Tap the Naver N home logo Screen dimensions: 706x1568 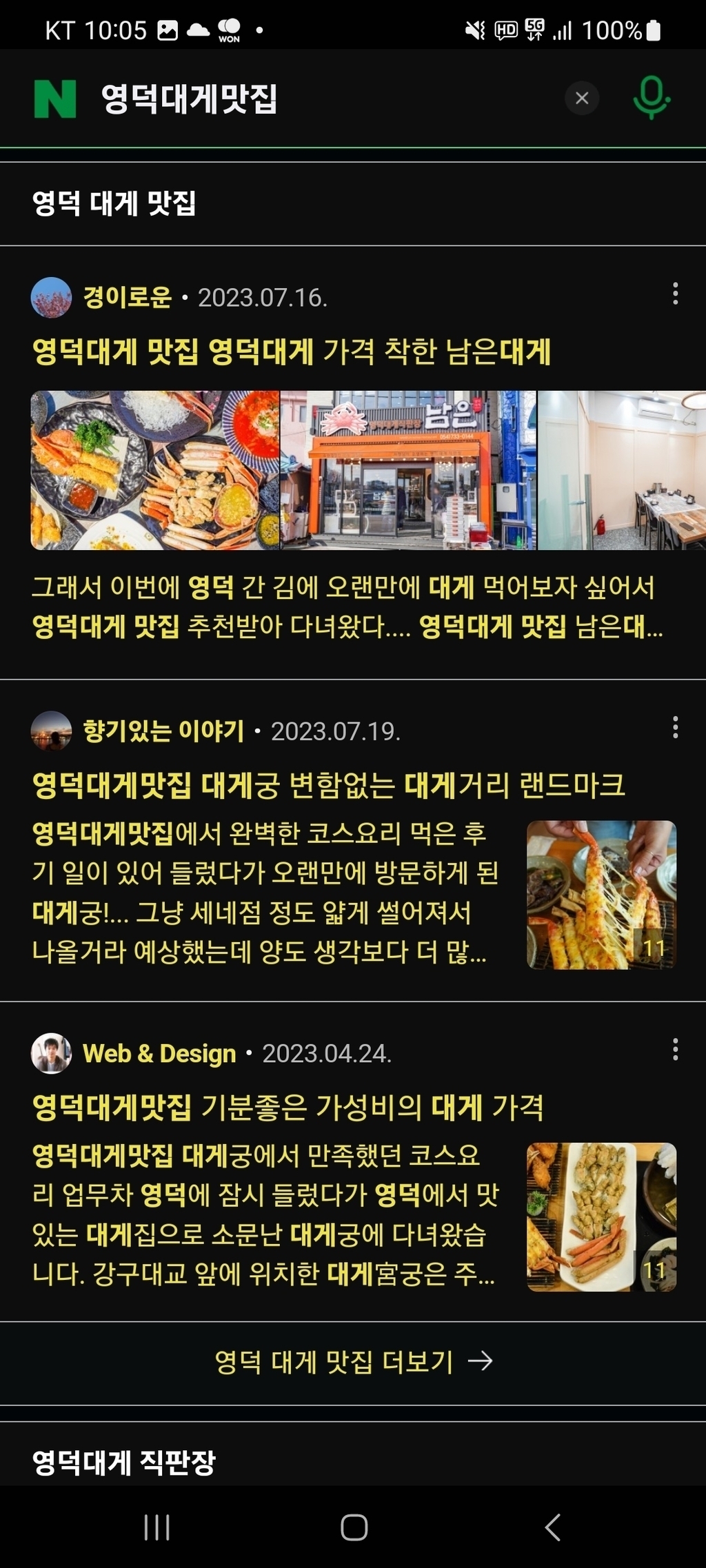(55, 99)
